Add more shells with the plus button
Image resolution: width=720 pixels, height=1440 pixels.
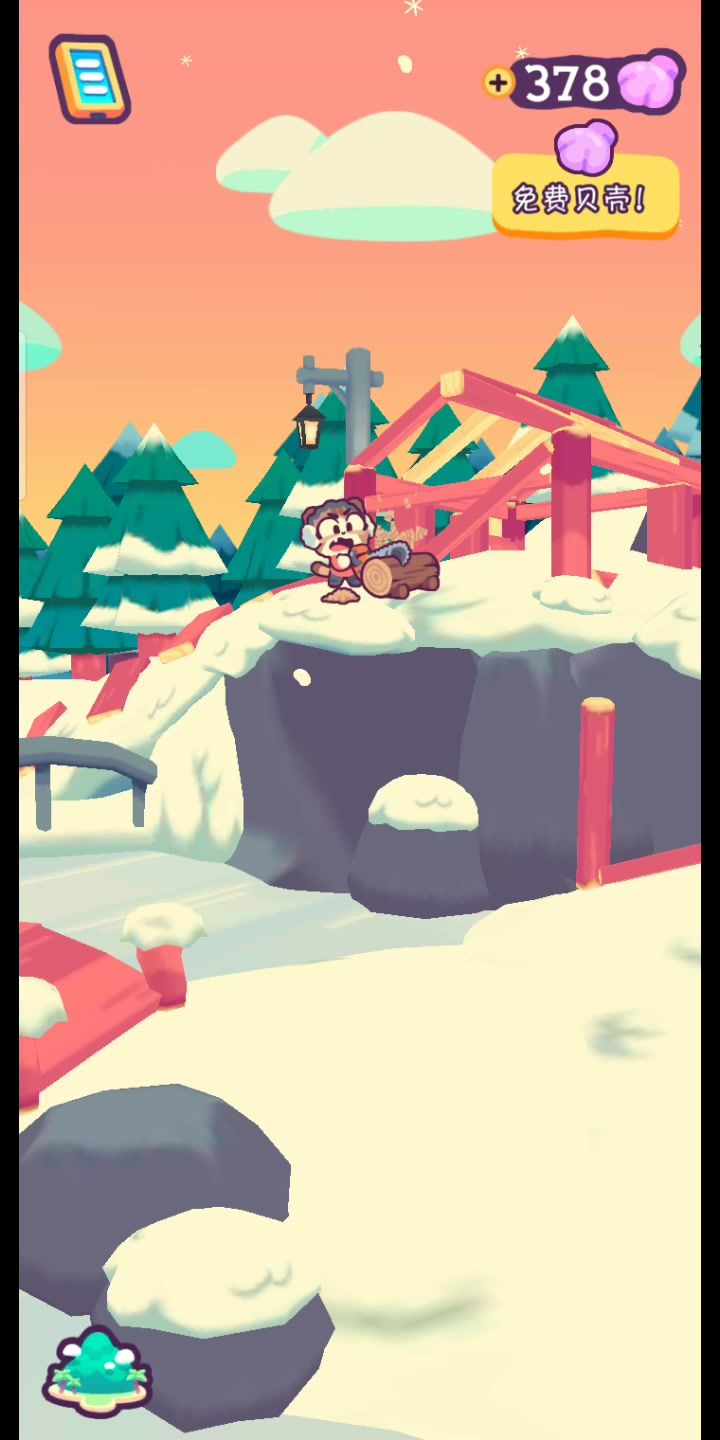(x=497, y=82)
